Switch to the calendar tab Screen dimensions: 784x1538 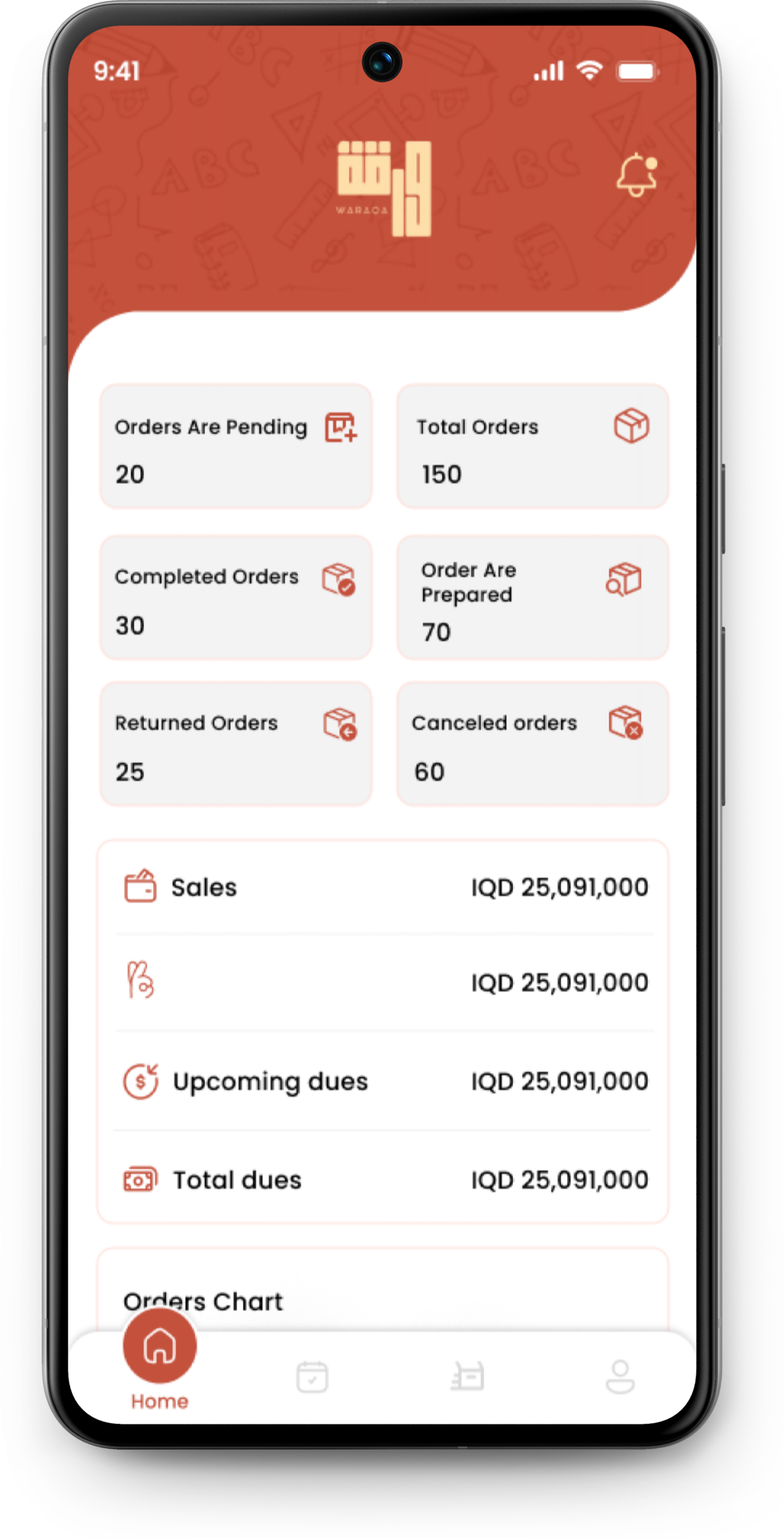click(312, 1376)
